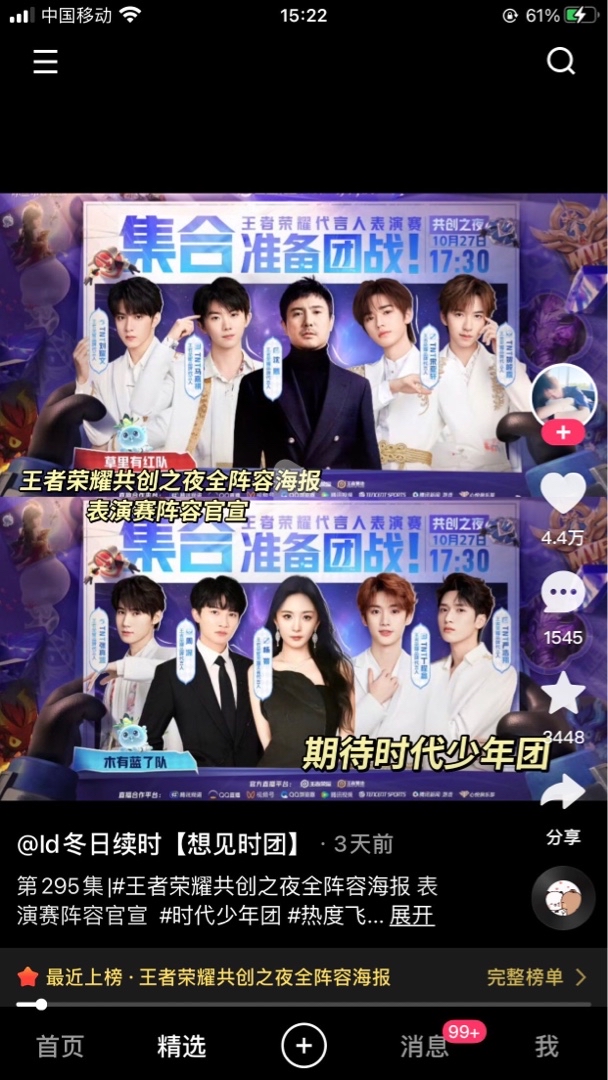Like this video

point(562,493)
